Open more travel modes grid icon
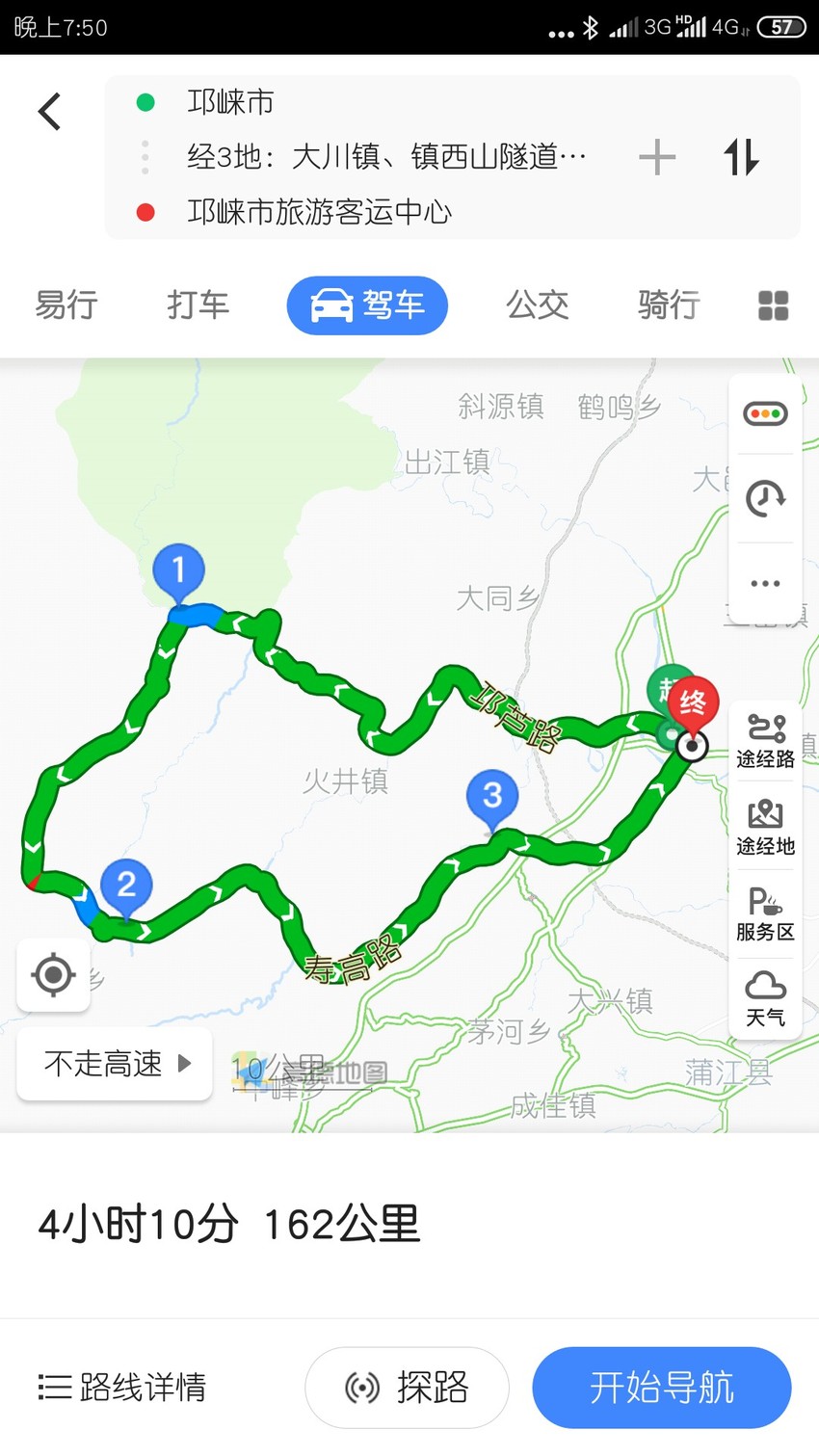The width and height of the screenshot is (819, 1456). [774, 305]
